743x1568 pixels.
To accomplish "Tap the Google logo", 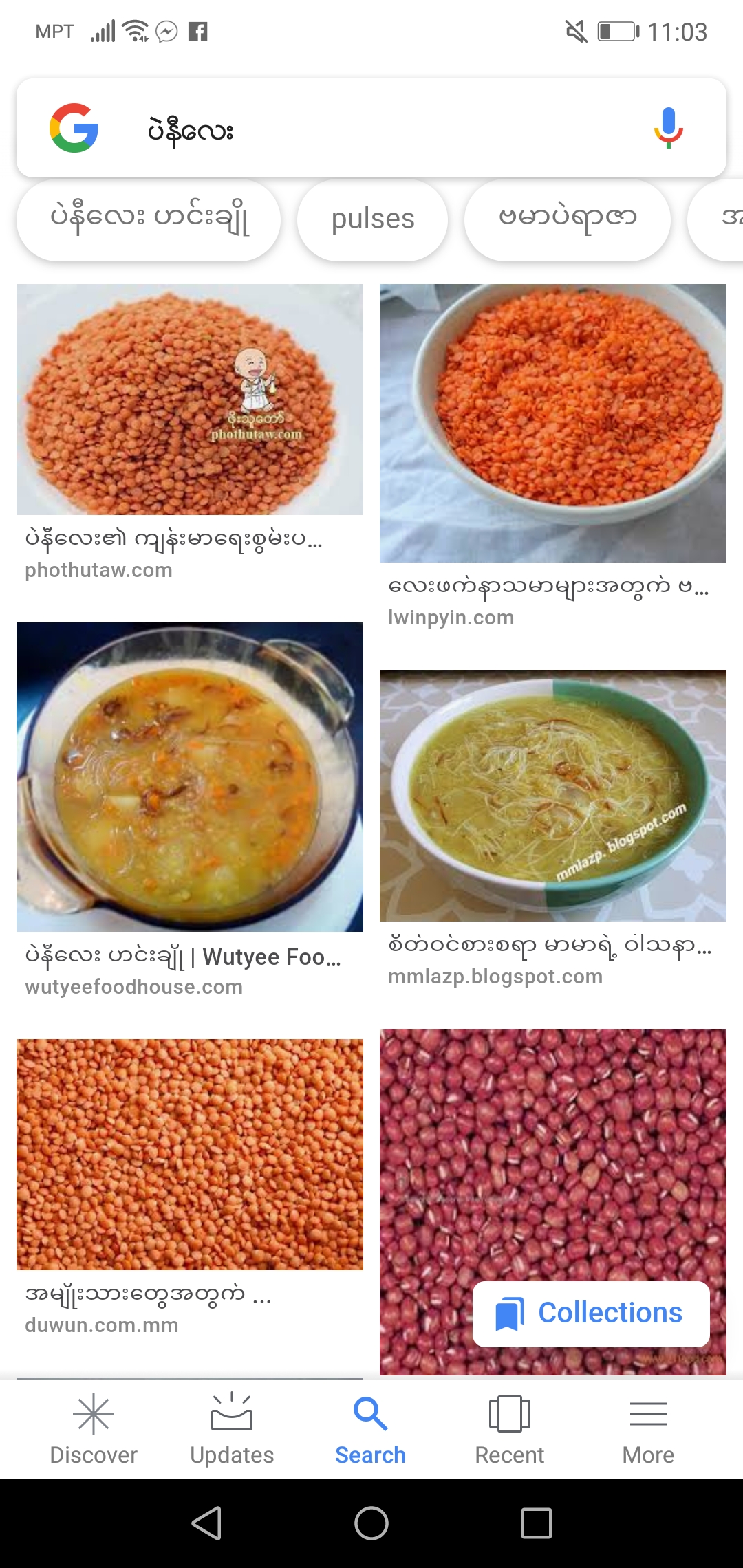I will pyautogui.click(x=74, y=129).
